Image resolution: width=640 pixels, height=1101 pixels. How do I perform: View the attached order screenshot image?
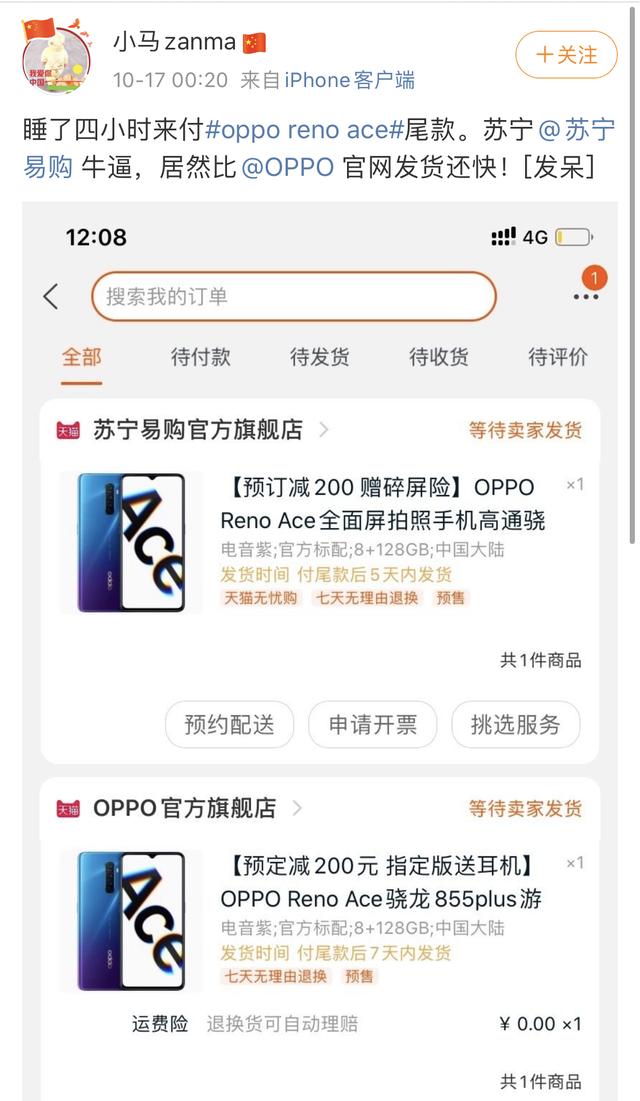click(320, 650)
